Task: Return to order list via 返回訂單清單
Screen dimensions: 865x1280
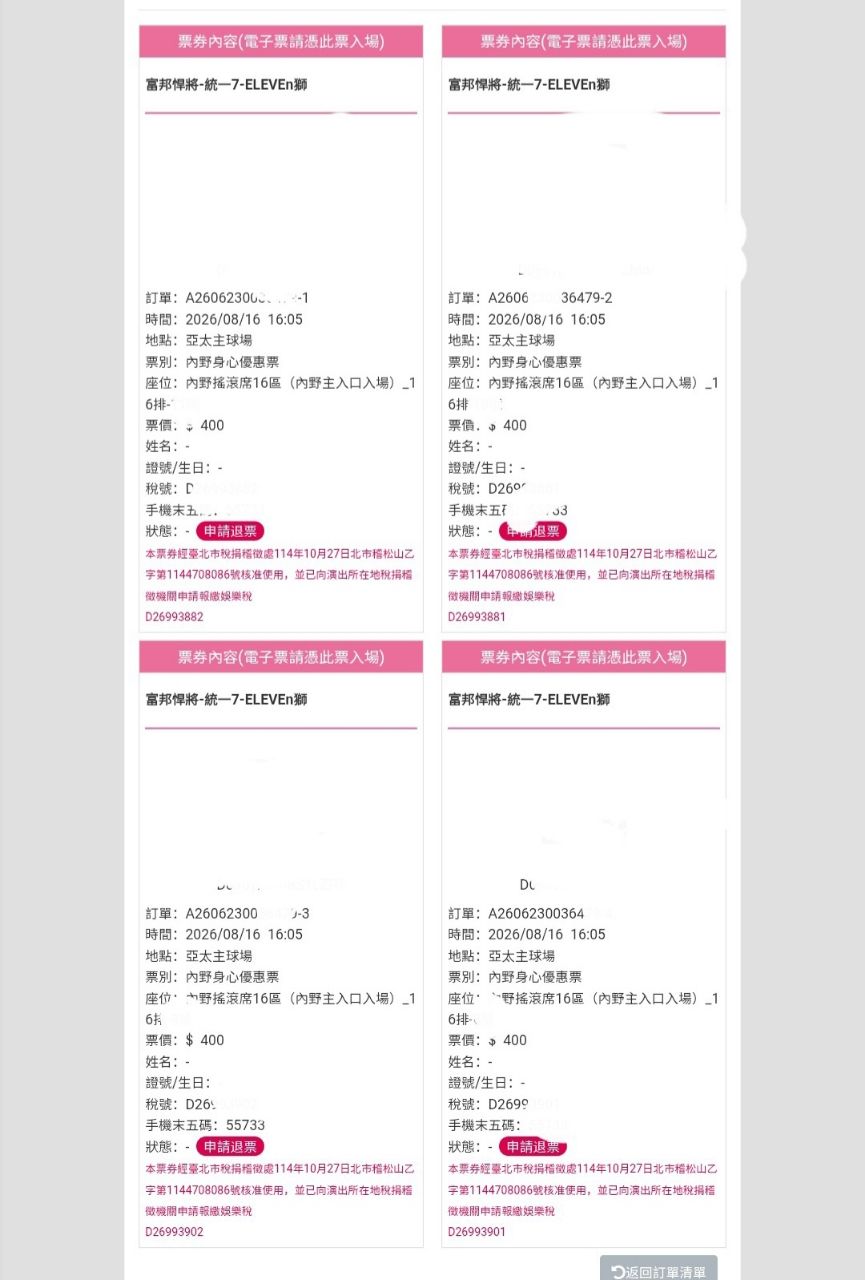Action: (659, 1271)
